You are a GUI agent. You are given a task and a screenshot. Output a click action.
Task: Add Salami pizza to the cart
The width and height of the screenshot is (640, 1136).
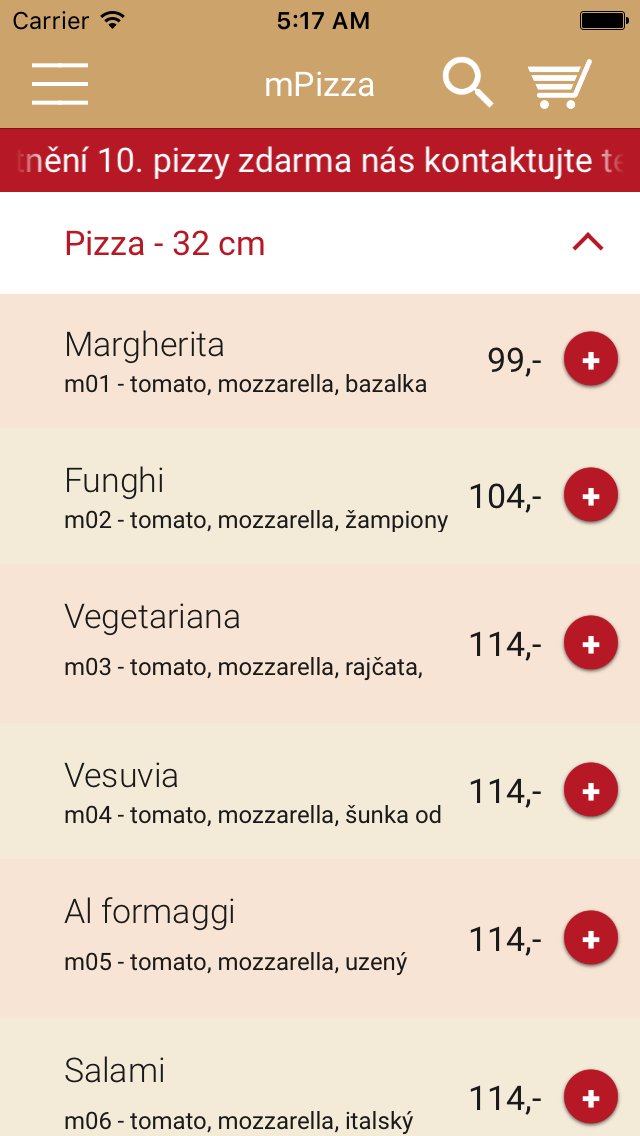point(591,1098)
